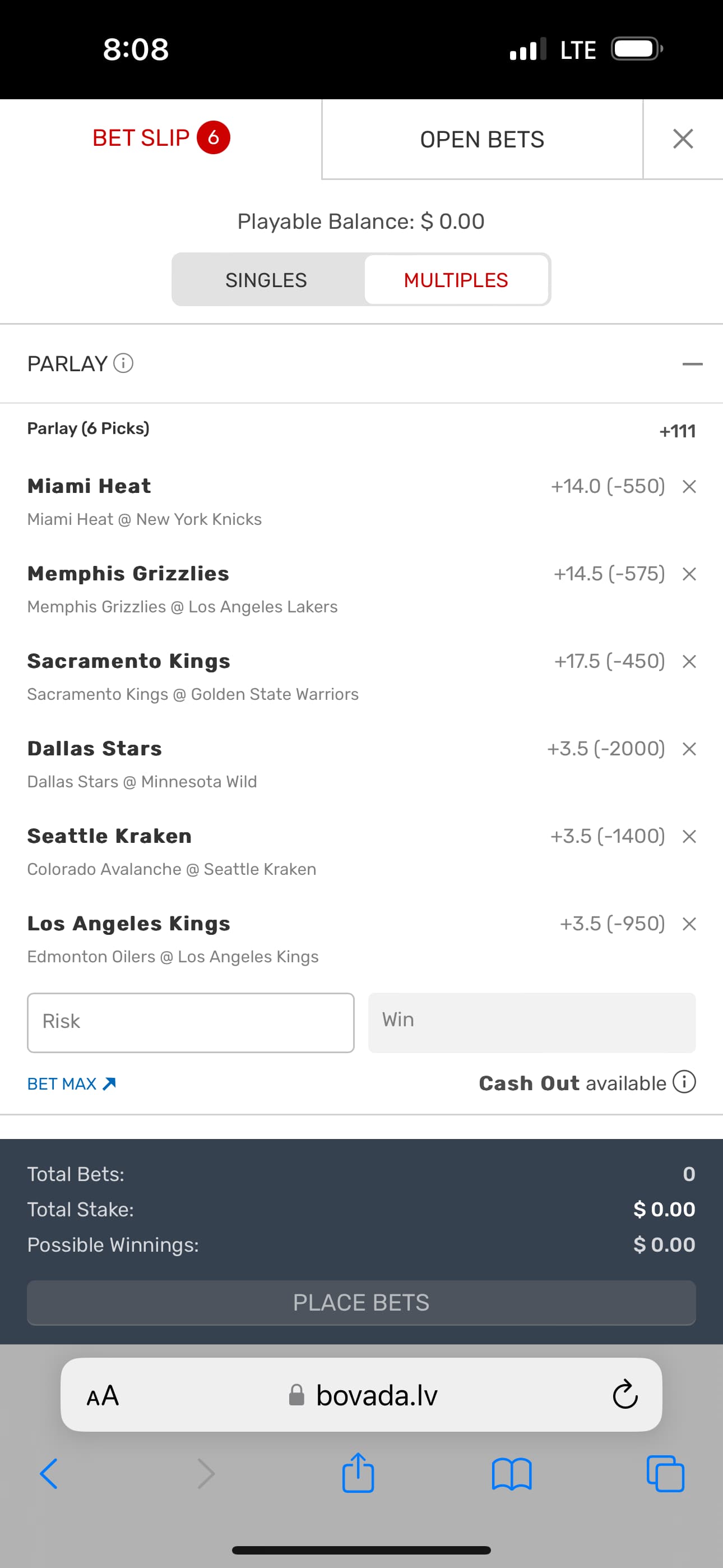Go back to the previous page
Screen dimensions: 723x1568
click(49, 1474)
